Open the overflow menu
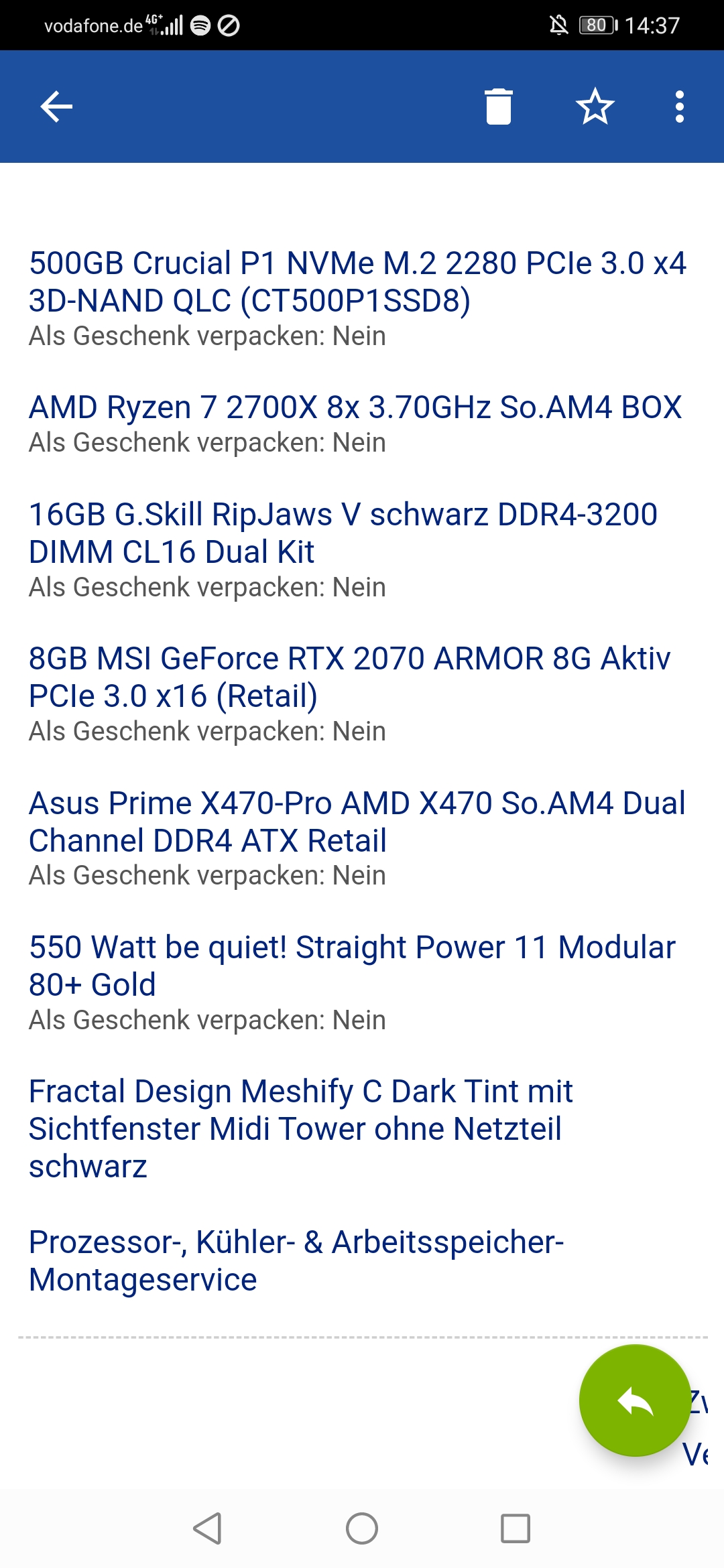This screenshot has height=1568, width=724. tap(679, 107)
